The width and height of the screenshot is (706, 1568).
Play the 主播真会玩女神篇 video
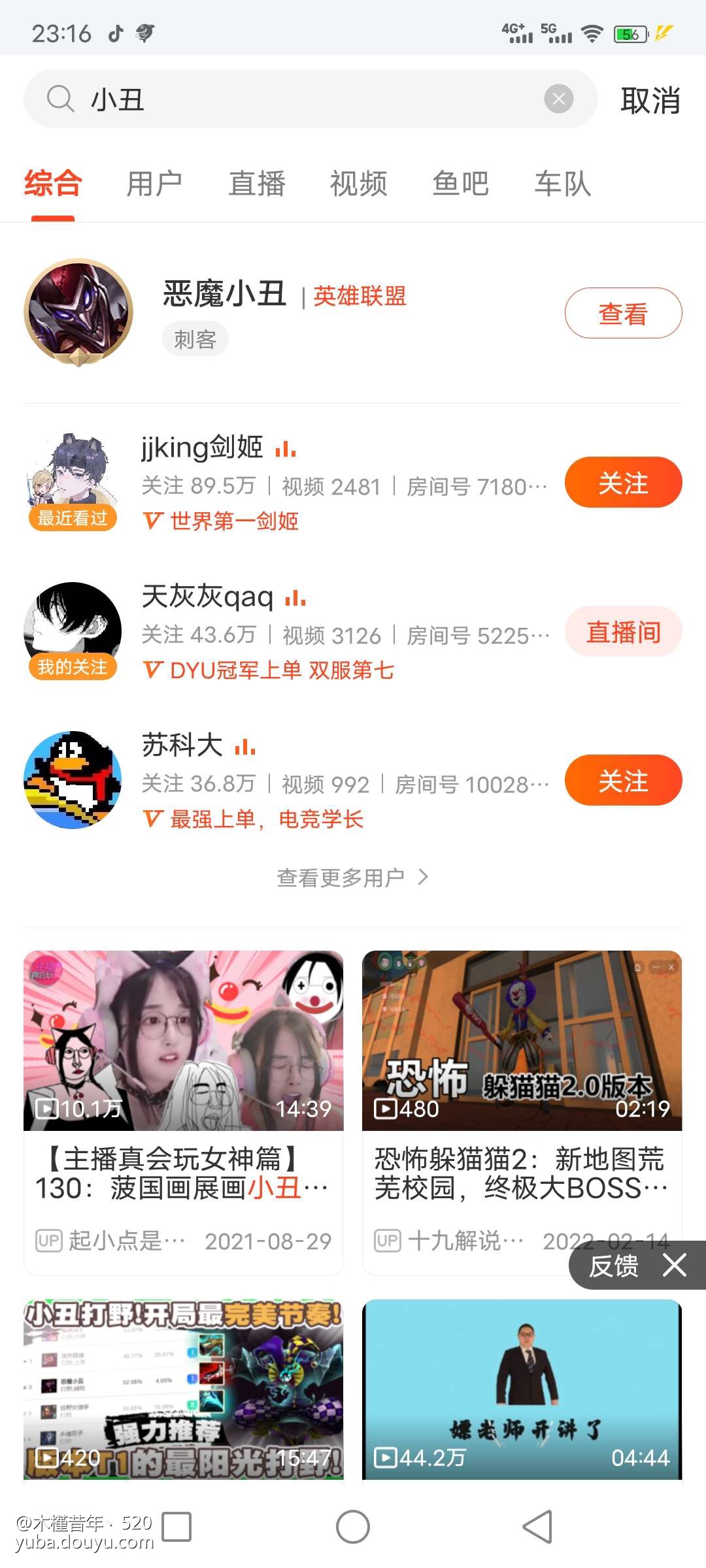pyautogui.click(x=183, y=1041)
